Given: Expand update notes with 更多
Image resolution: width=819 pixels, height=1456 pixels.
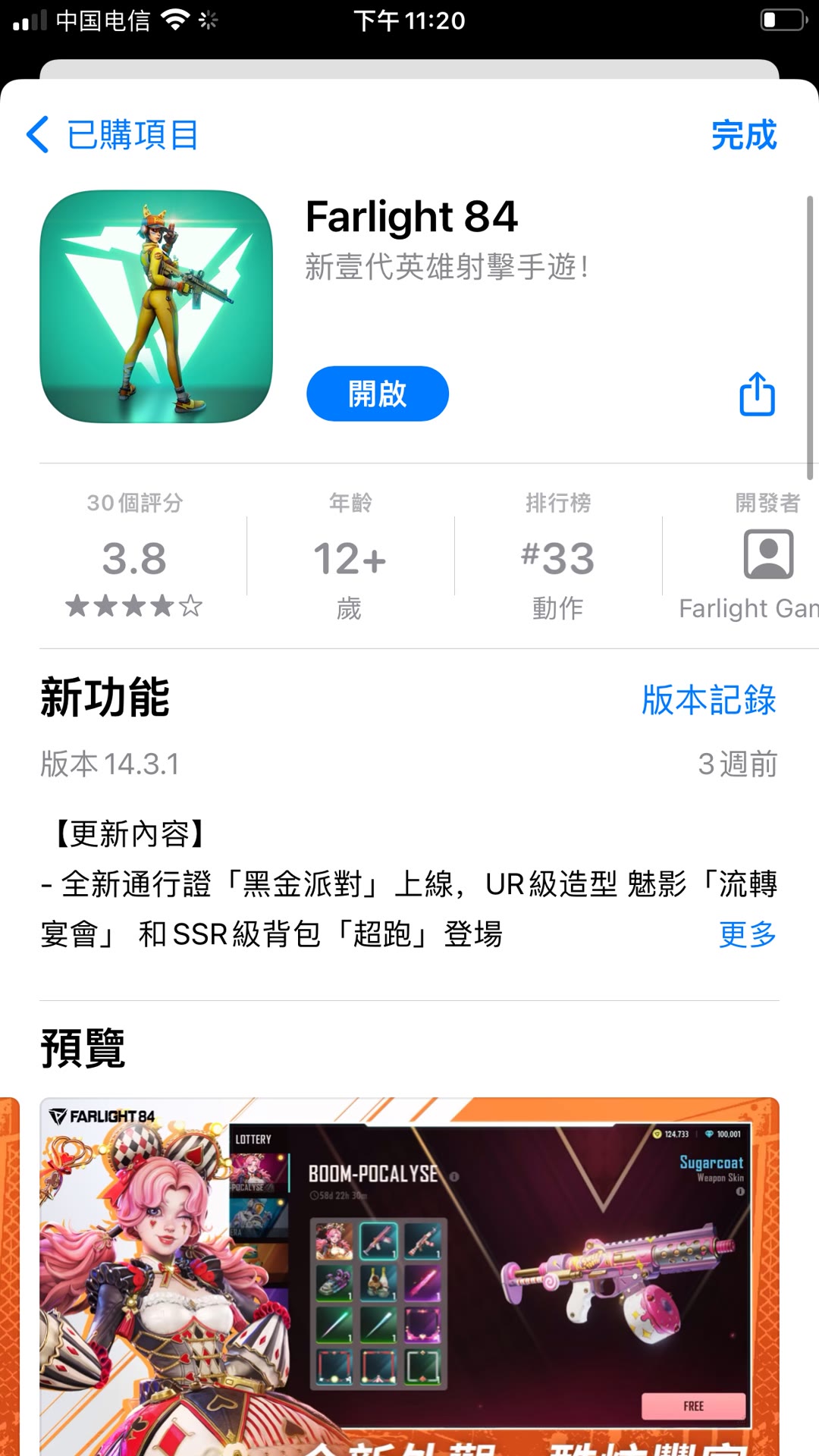Looking at the screenshot, I should [747, 934].
